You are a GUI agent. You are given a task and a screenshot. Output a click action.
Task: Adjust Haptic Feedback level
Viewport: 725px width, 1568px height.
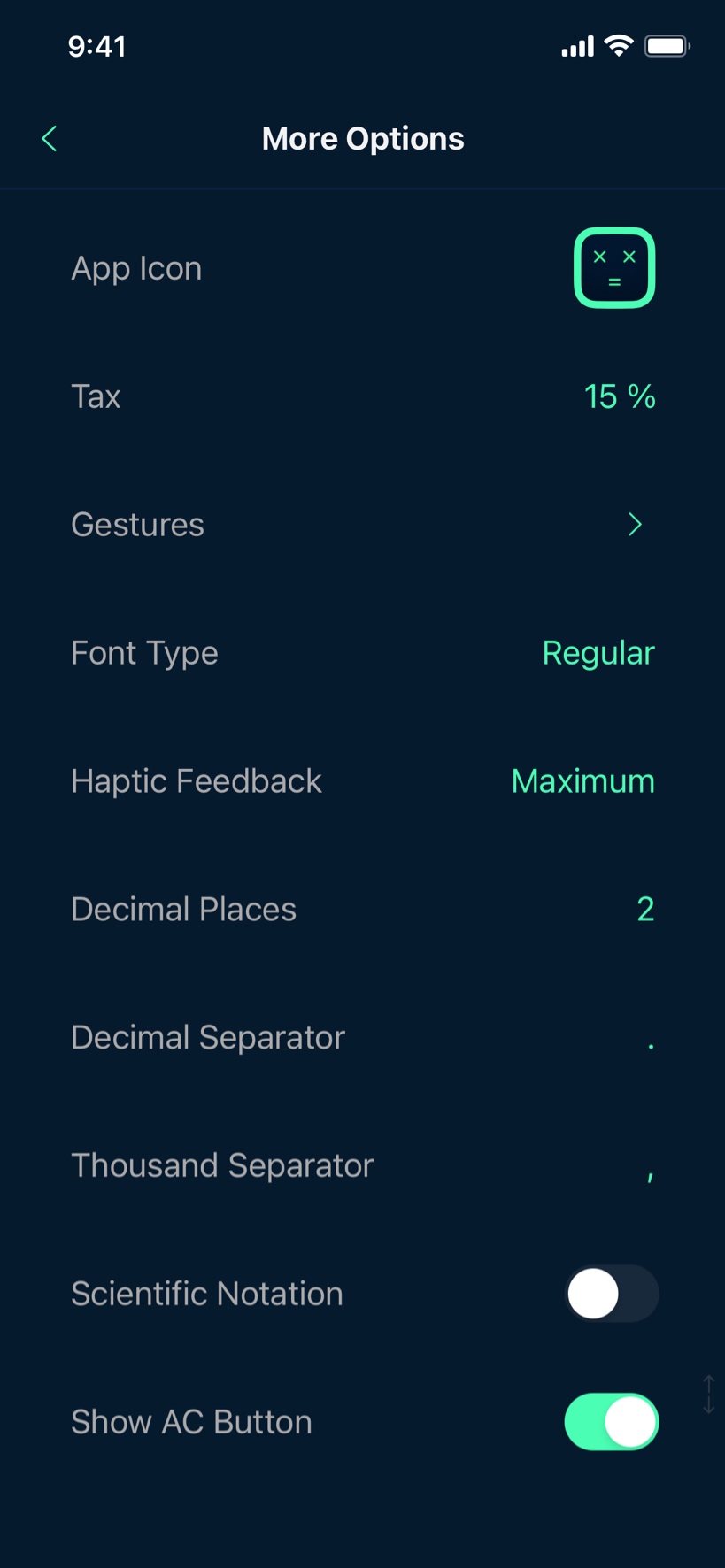[x=582, y=781]
